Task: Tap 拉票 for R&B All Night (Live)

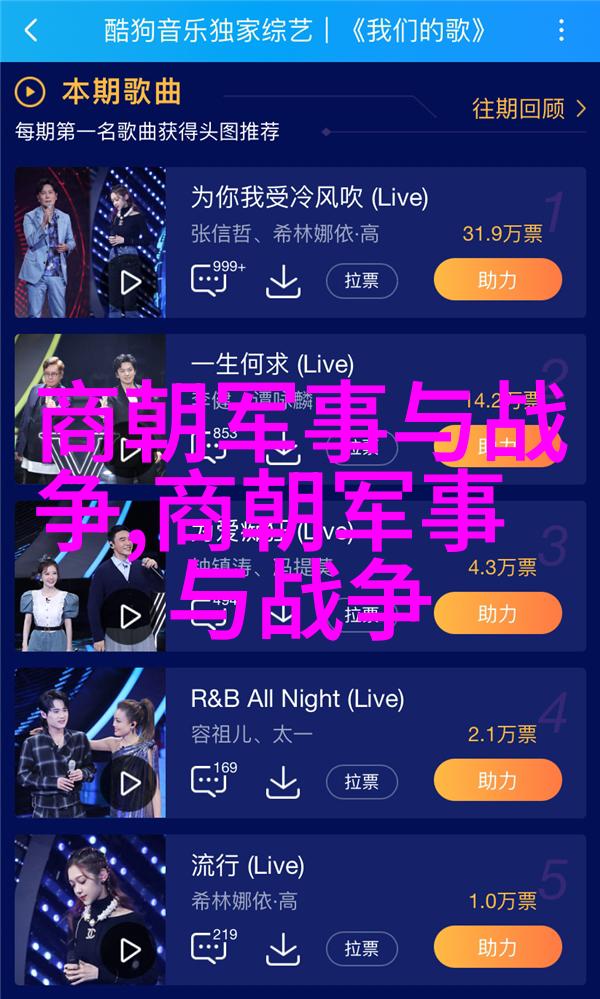Action: point(362,781)
